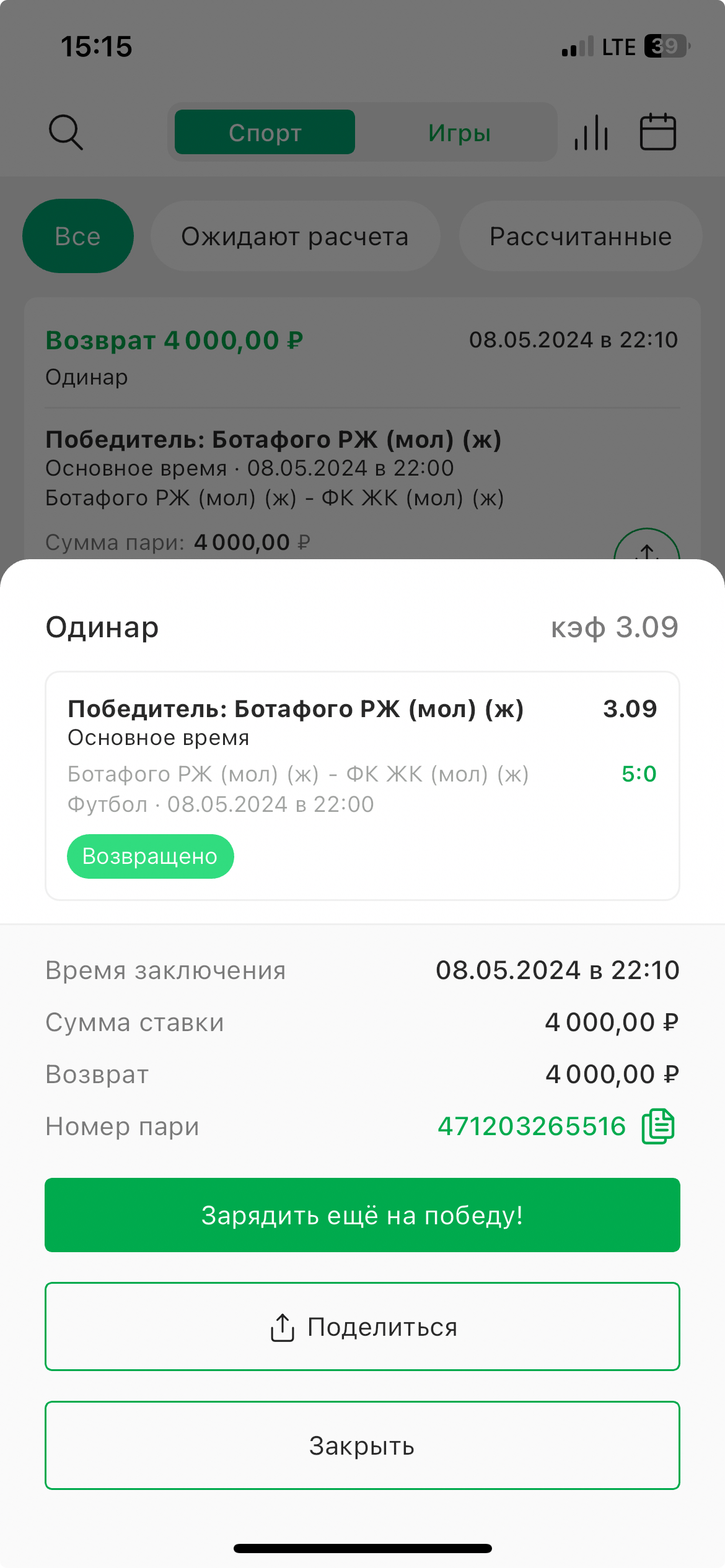Image resolution: width=725 pixels, height=1568 pixels.
Task: Open the statistics bar chart icon
Action: pyautogui.click(x=591, y=133)
